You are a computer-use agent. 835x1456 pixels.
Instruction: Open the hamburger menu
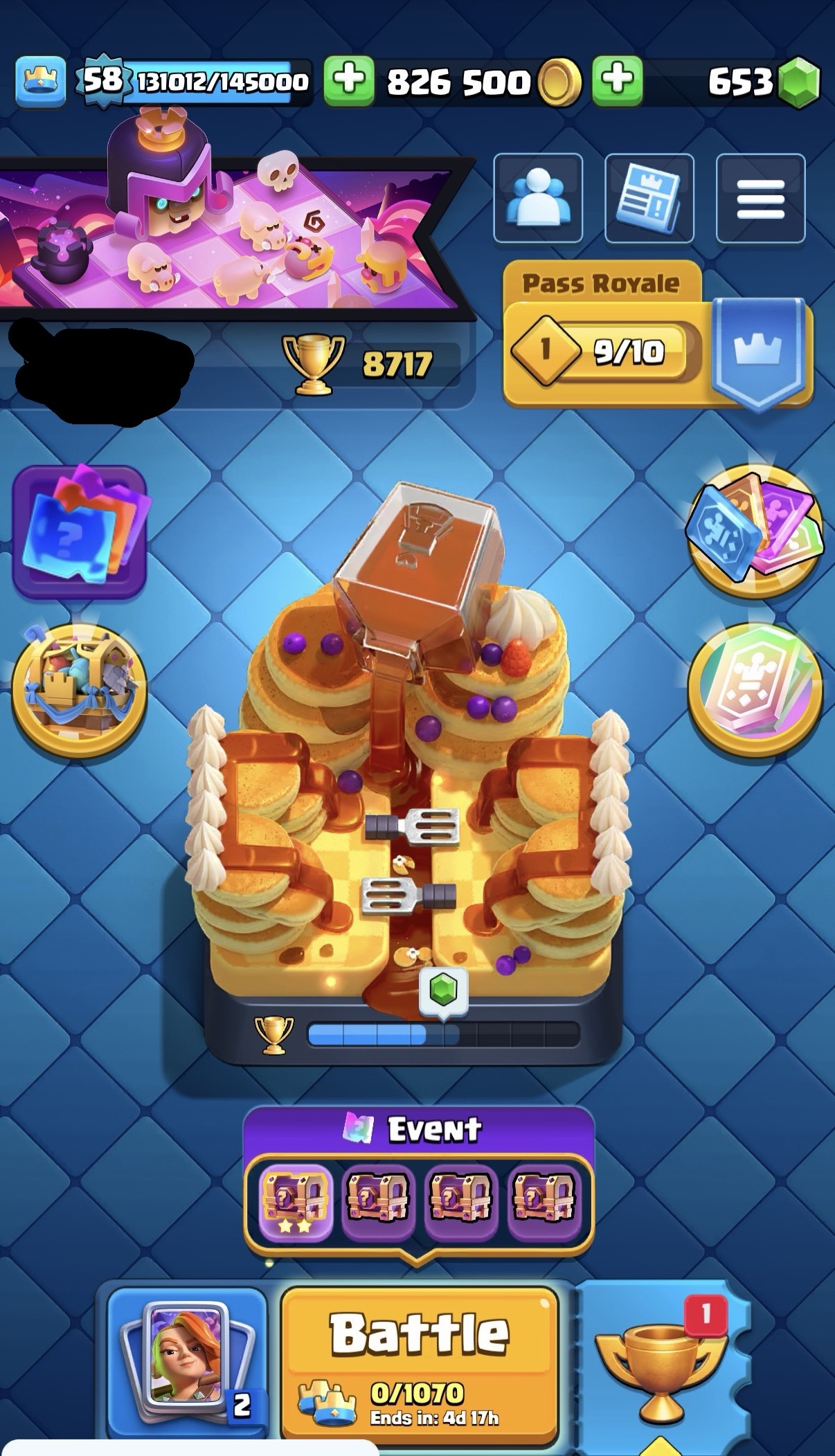point(760,199)
